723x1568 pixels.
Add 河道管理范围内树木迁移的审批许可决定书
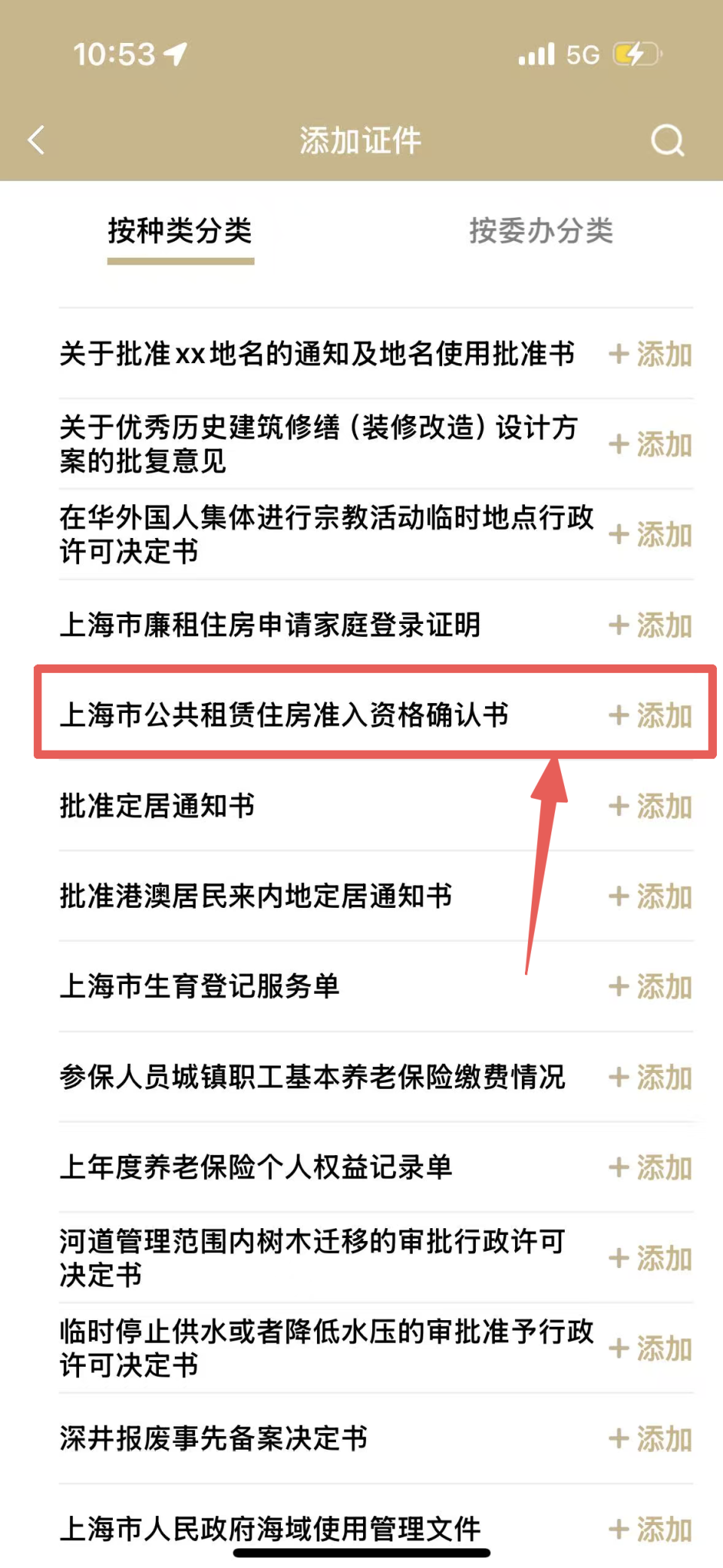tap(651, 1258)
